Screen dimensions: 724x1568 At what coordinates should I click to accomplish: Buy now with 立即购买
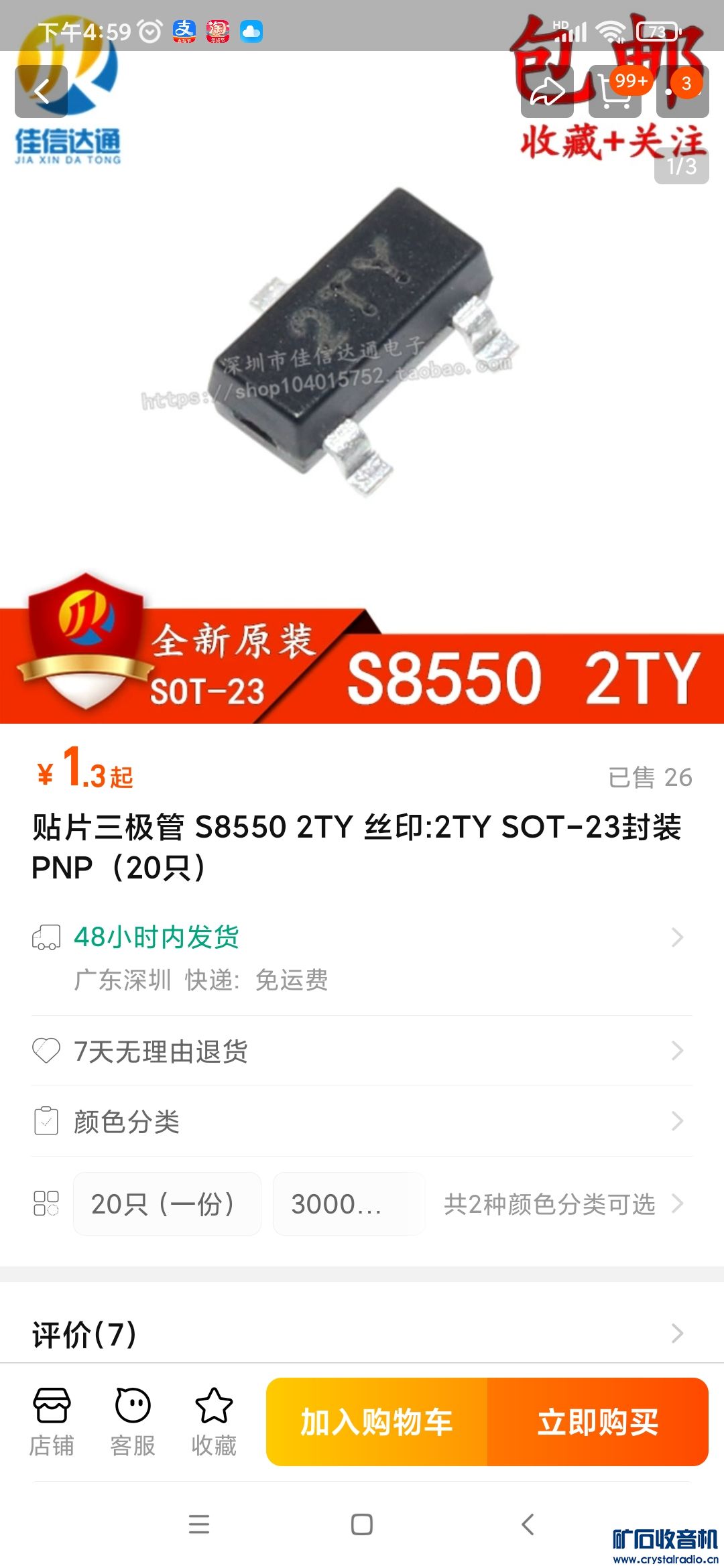point(598,1422)
